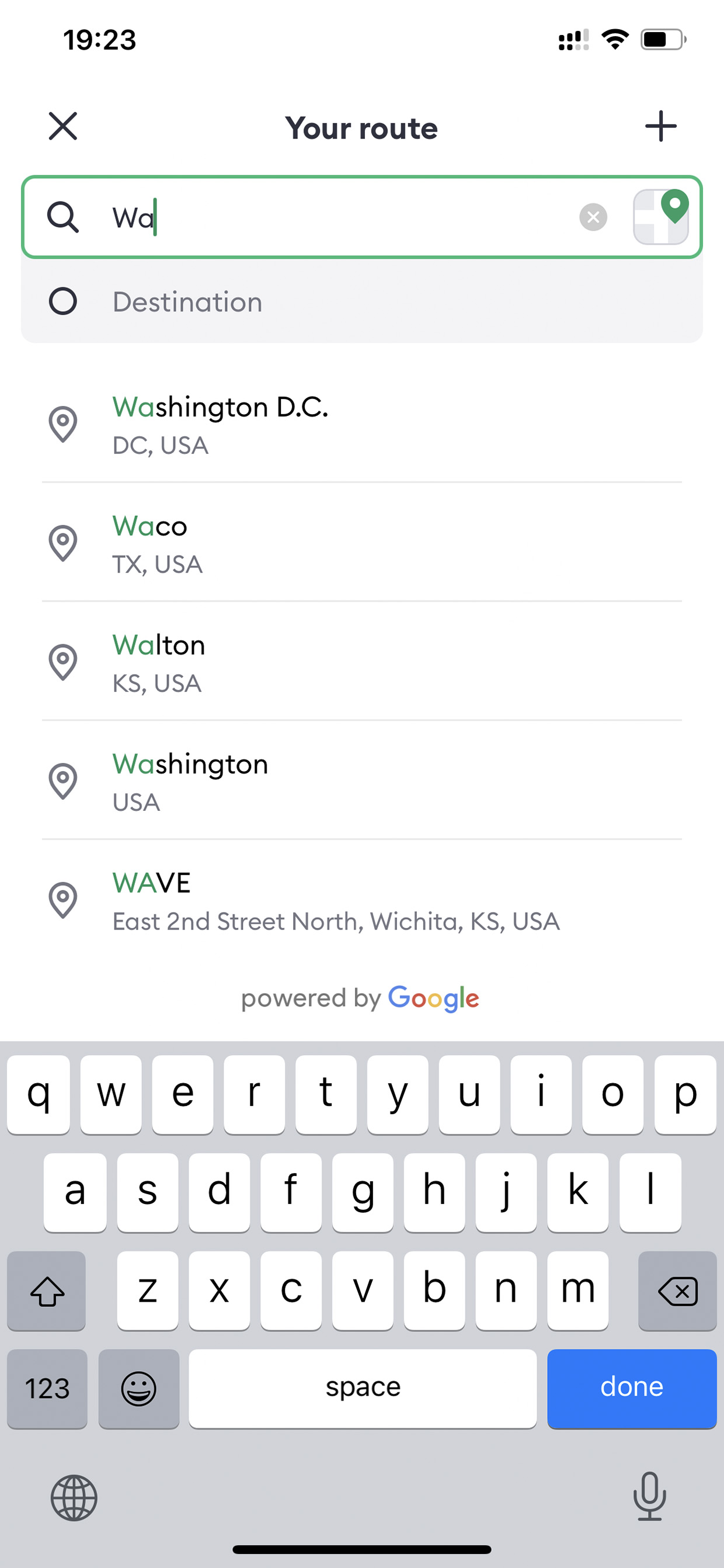The image size is (724, 1568).
Task: Select WAVE on East 2nd Street North
Action: coord(362,900)
